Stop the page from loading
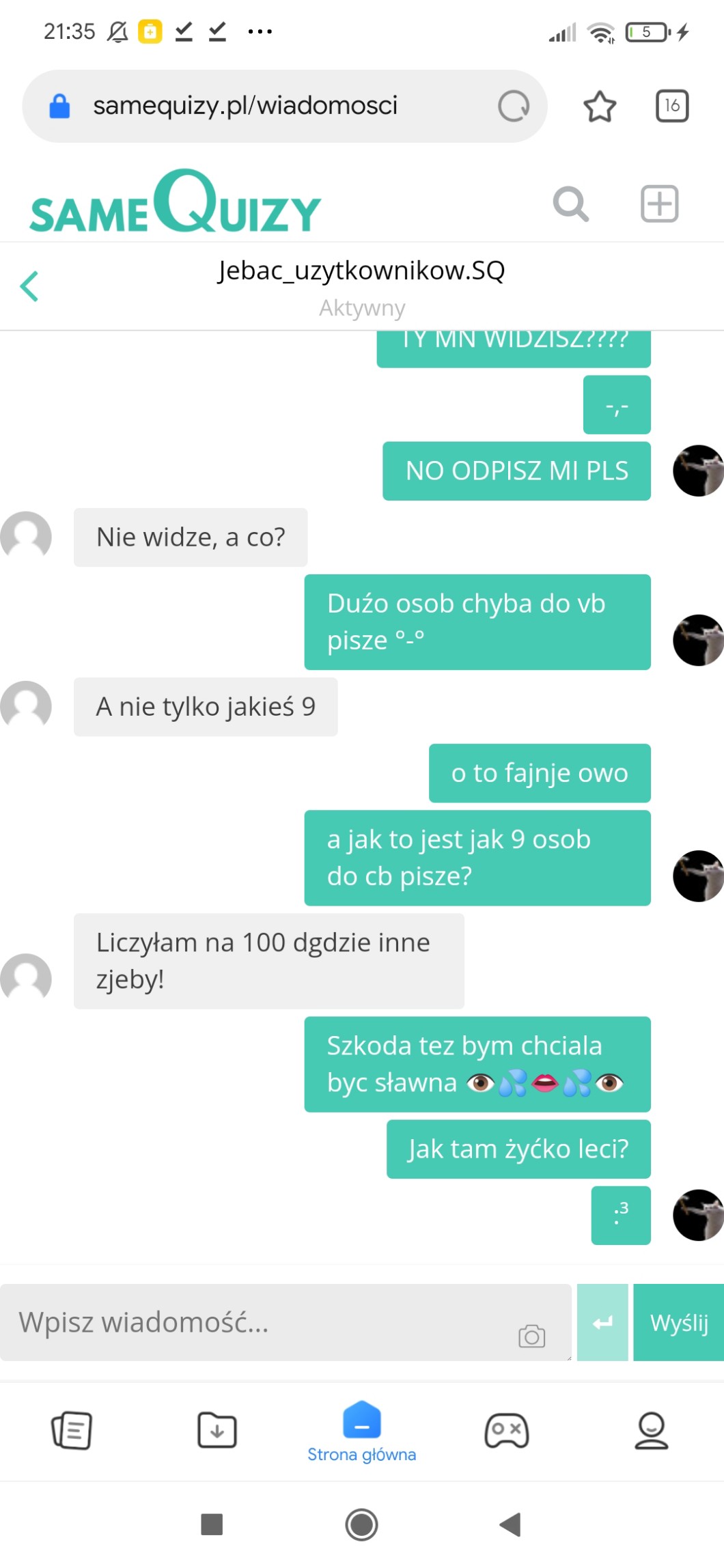724x1568 pixels. (x=514, y=106)
